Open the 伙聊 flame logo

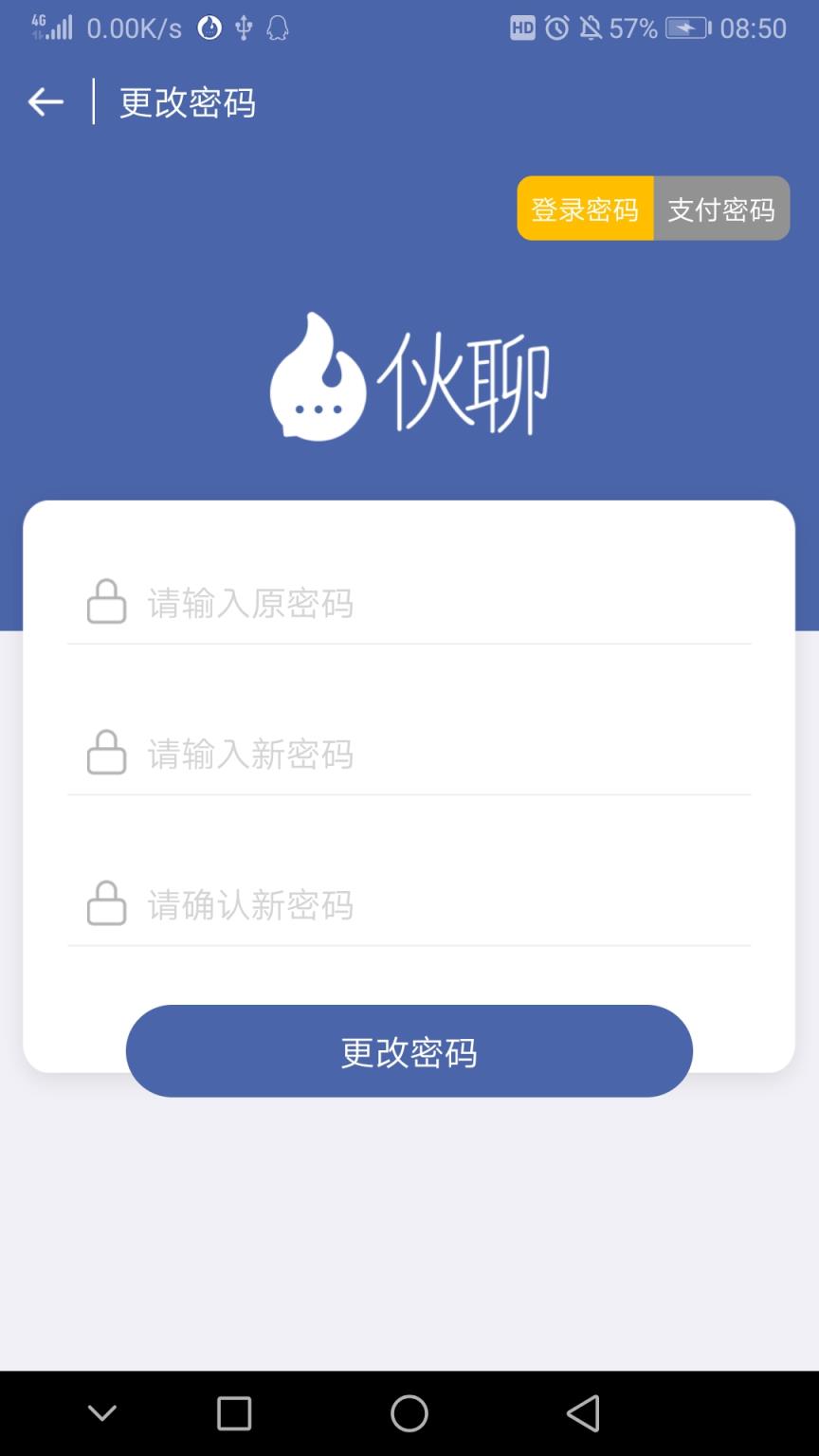[x=322, y=376]
